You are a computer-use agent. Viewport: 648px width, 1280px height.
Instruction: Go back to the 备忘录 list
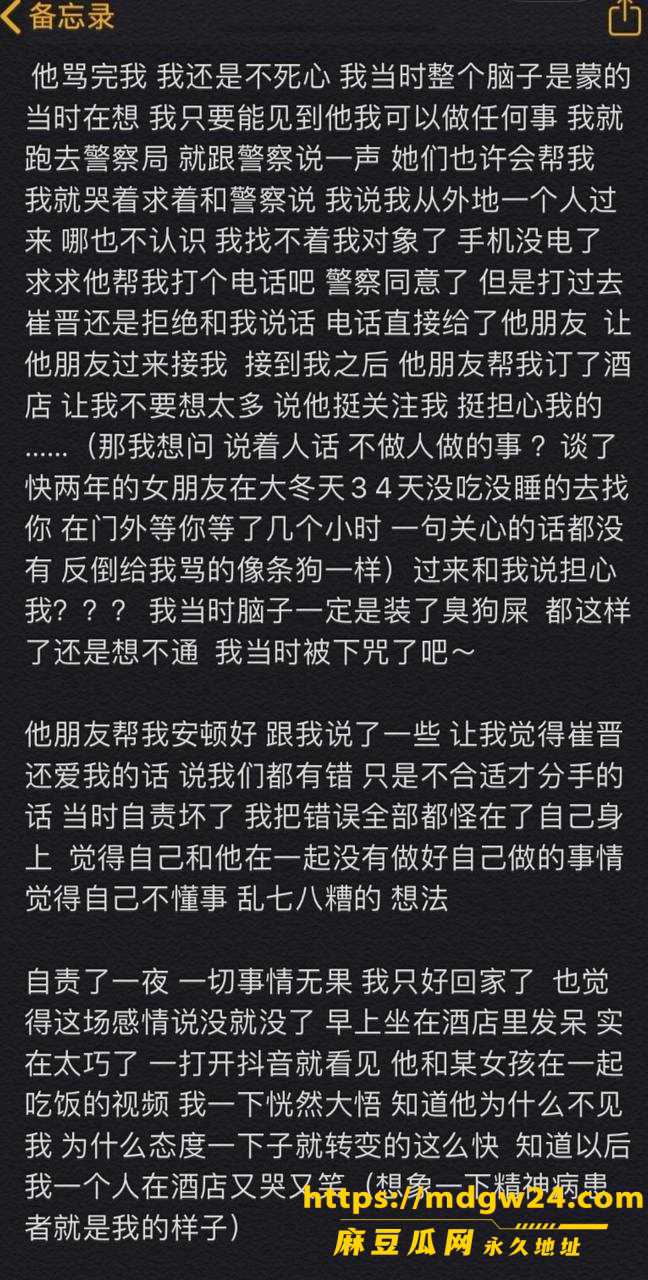click(60, 16)
